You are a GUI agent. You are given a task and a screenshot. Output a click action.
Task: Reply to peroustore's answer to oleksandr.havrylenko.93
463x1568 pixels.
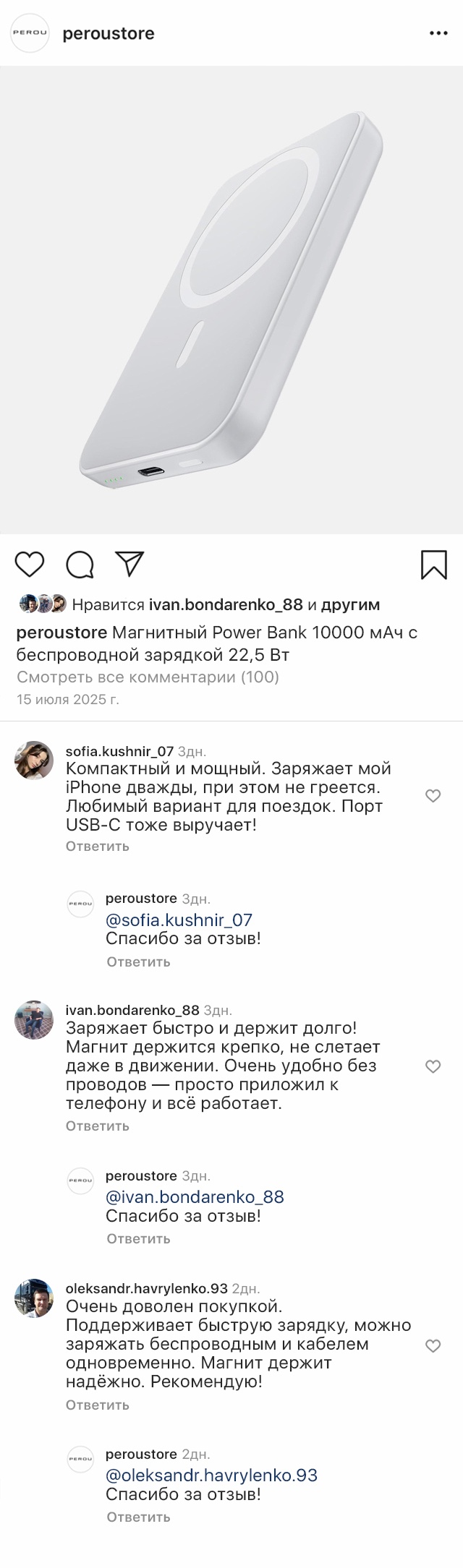click(x=138, y=1517)
